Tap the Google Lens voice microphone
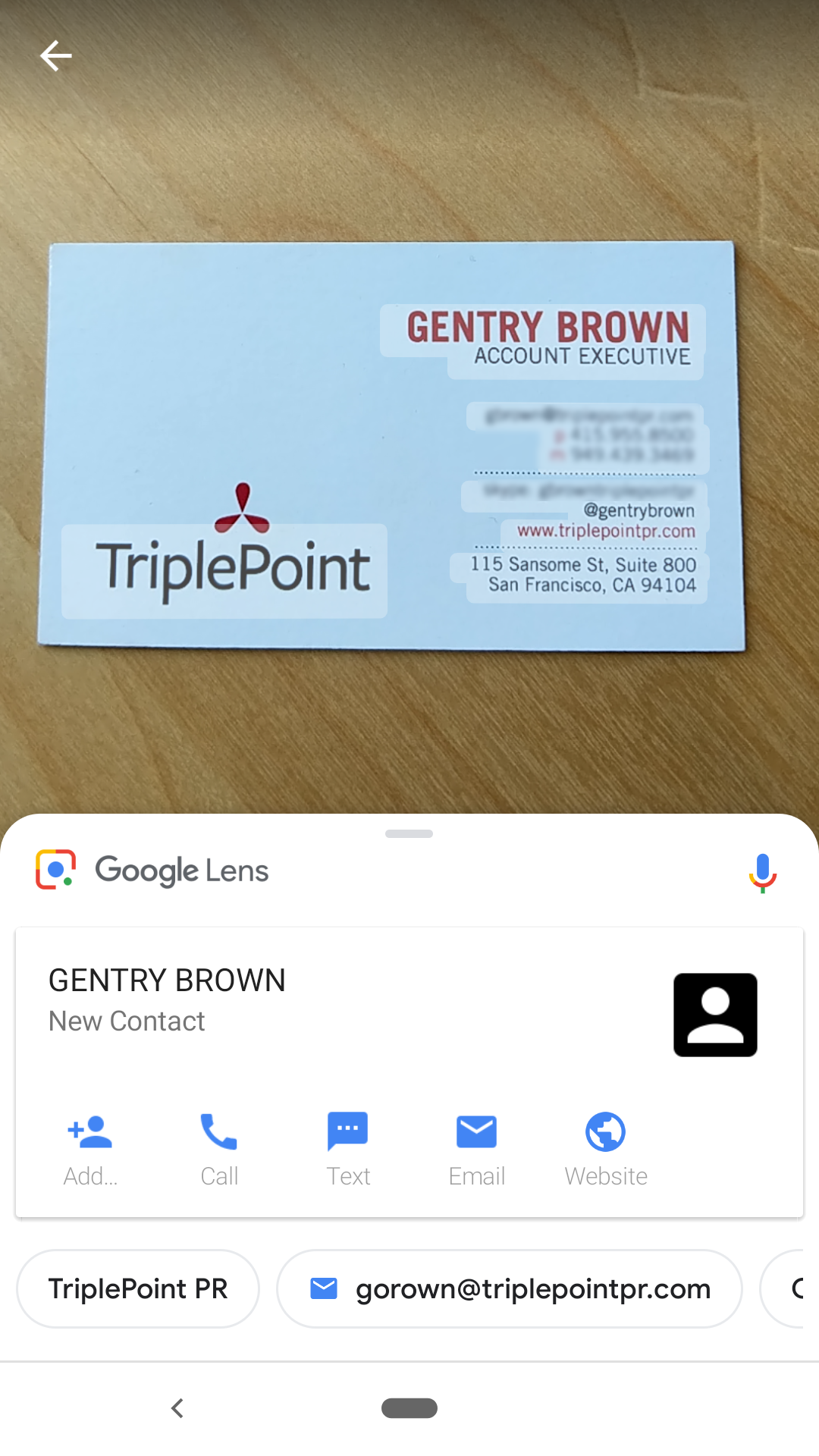 (763, 872)
